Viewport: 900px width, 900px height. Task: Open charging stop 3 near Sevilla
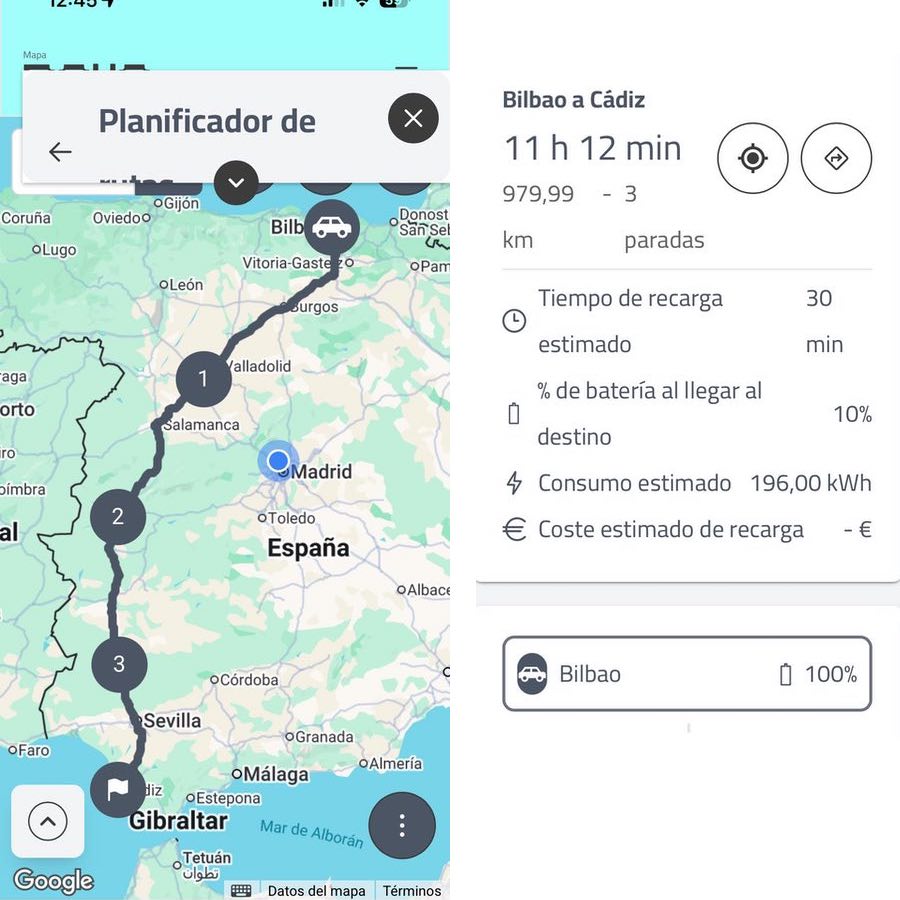point(119,664)
